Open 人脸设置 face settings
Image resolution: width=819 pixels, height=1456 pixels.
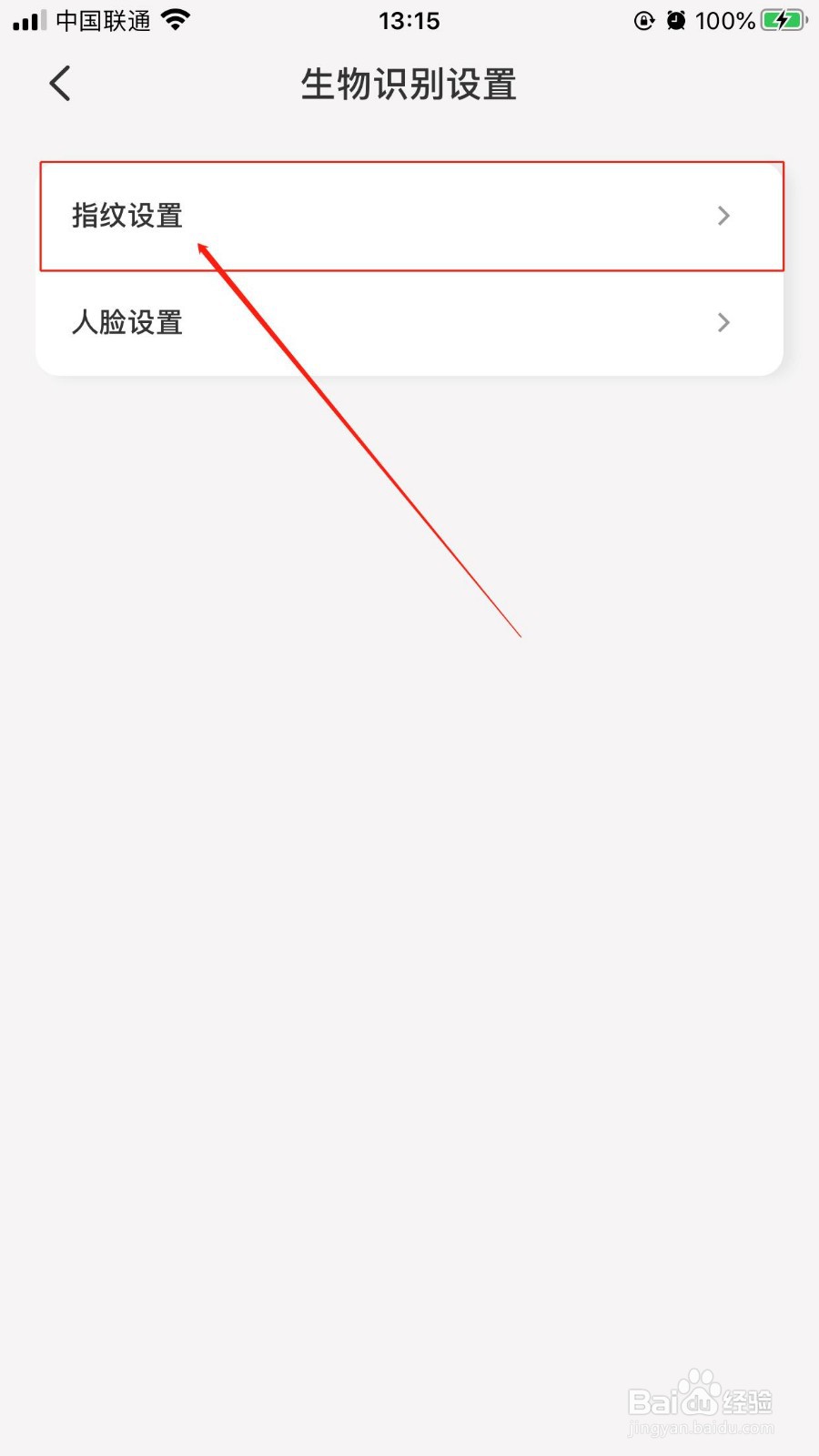[127, 322]
